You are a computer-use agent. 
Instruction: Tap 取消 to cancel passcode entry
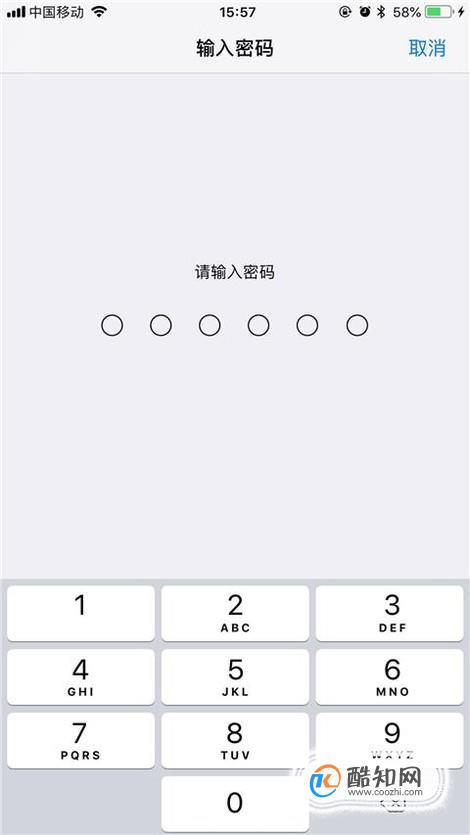tap(427, 48)
